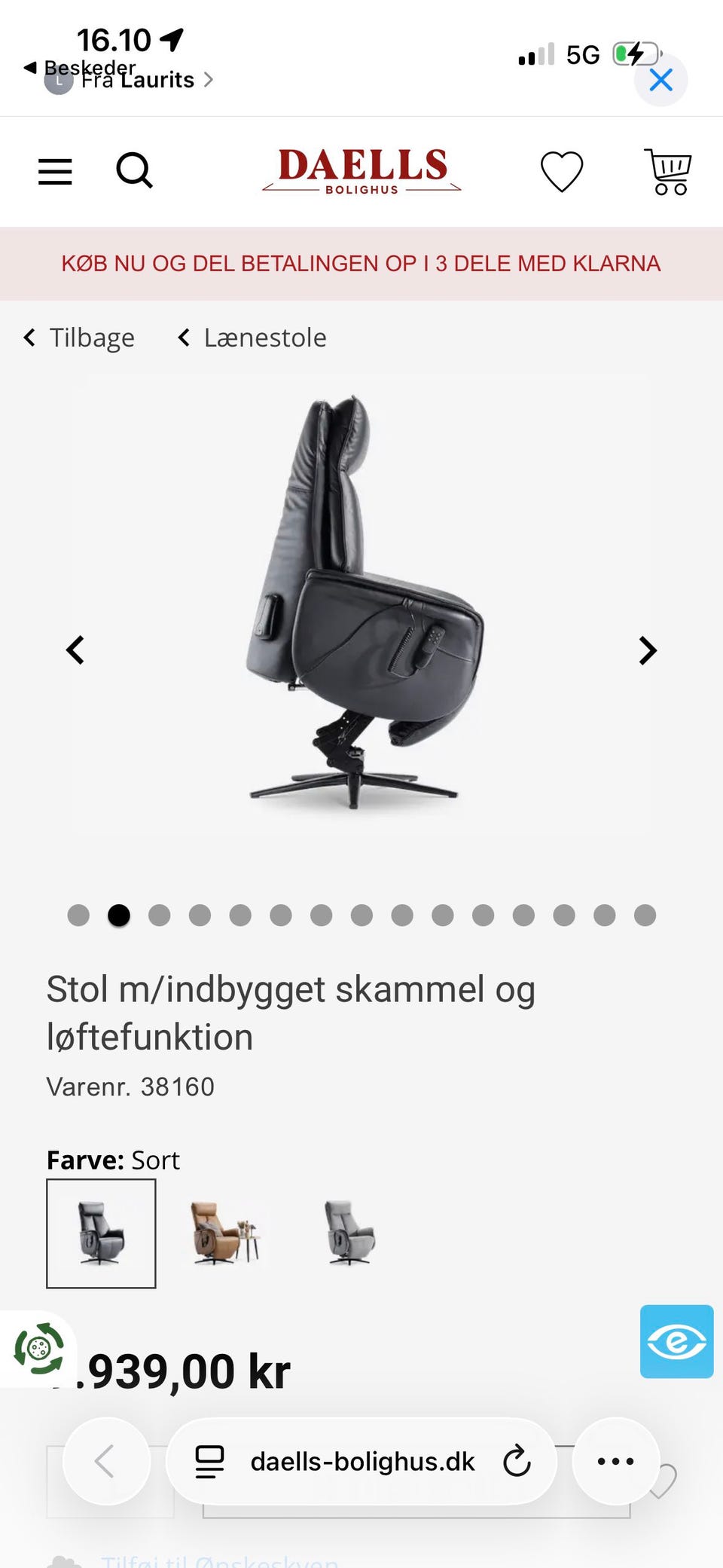This screenshot has width=723, height=1568.
Task: Open the wishlist heart in header
Action: pos(562,171)
